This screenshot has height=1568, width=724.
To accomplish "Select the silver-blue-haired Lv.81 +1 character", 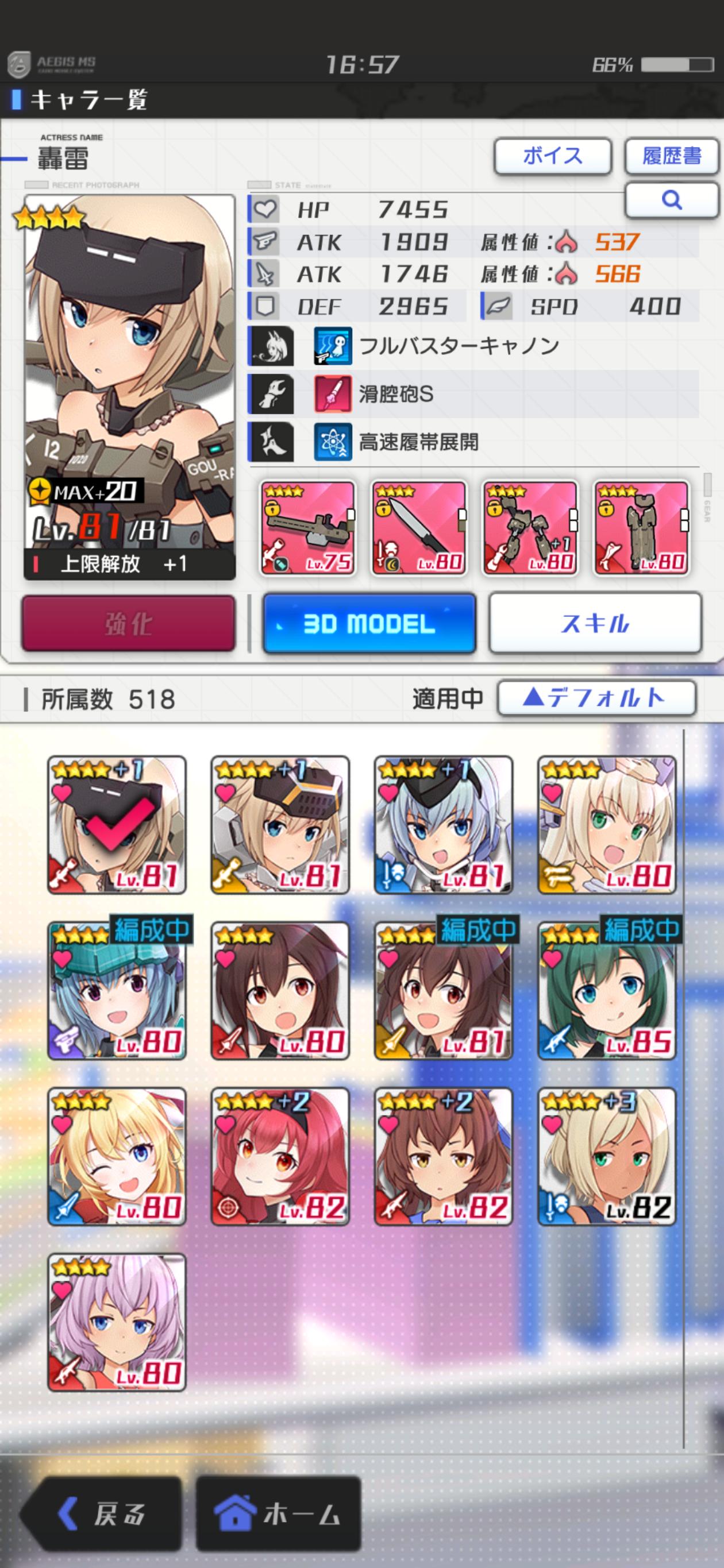I will (x=443, y=825).
